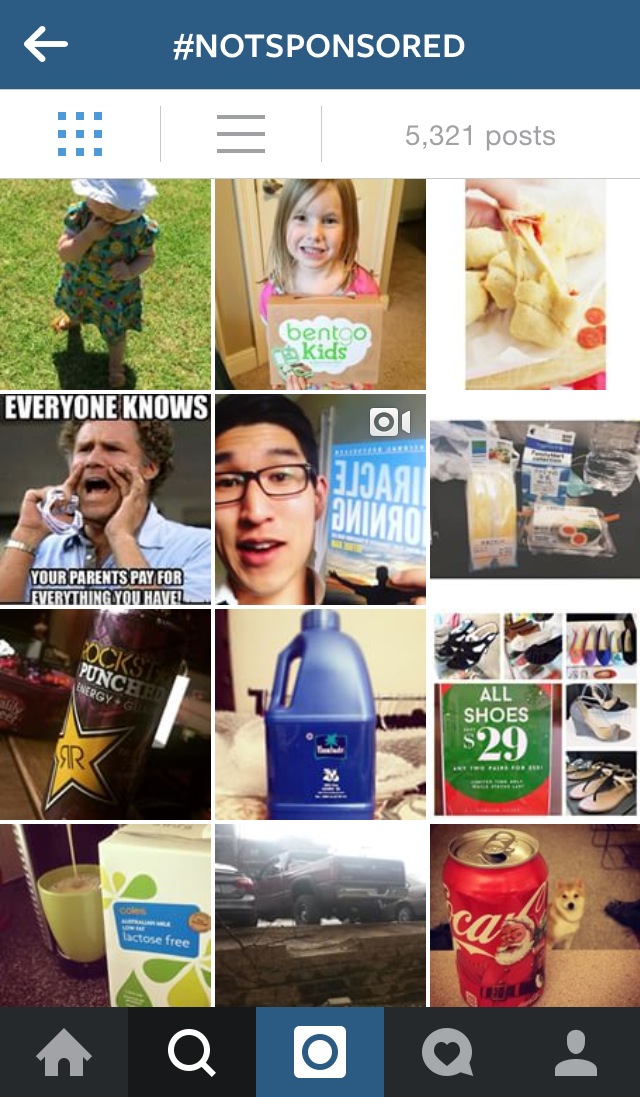Open the cheesy bread rolls photo
The height and width of the screenshot is (1097, 640).
[x=535, y=284]
